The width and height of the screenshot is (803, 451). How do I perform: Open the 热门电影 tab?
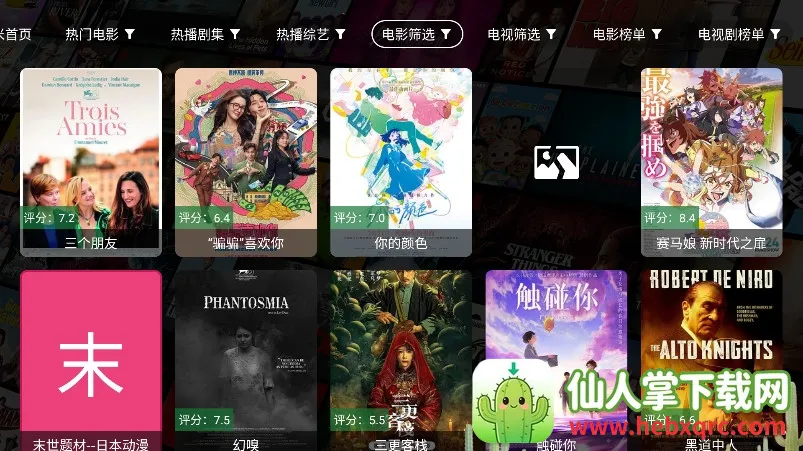pos(100,34)
